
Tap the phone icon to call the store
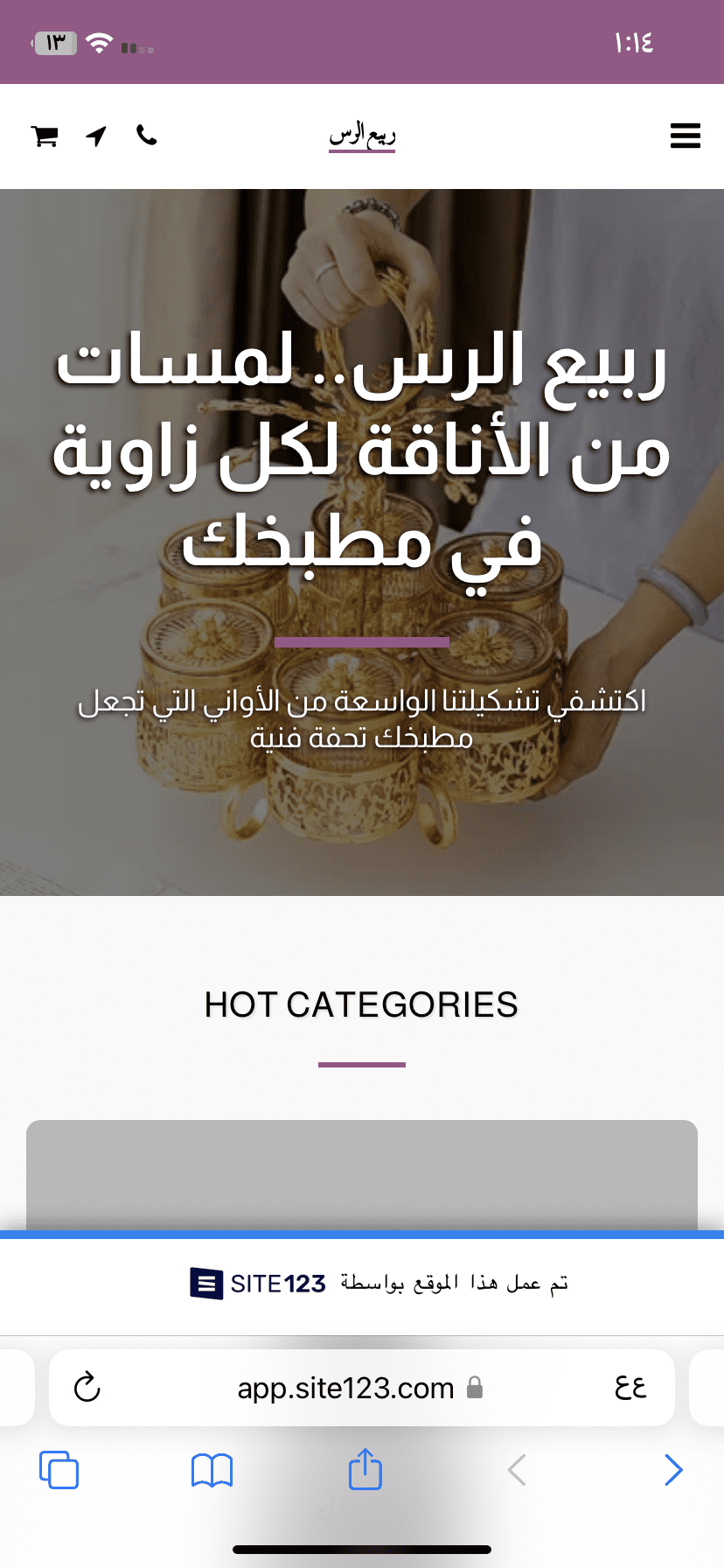[x=146, y=136]
